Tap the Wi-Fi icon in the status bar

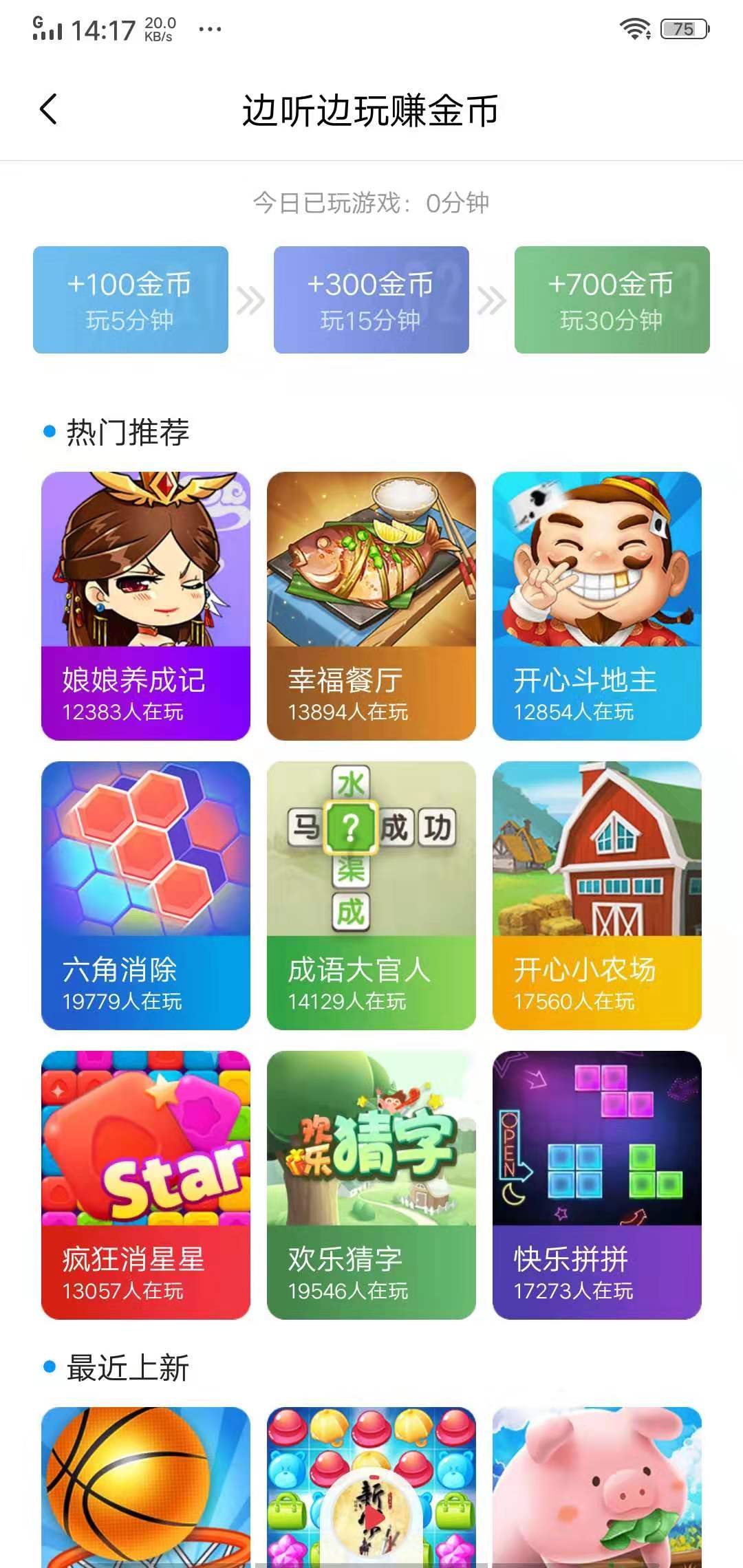636,28
